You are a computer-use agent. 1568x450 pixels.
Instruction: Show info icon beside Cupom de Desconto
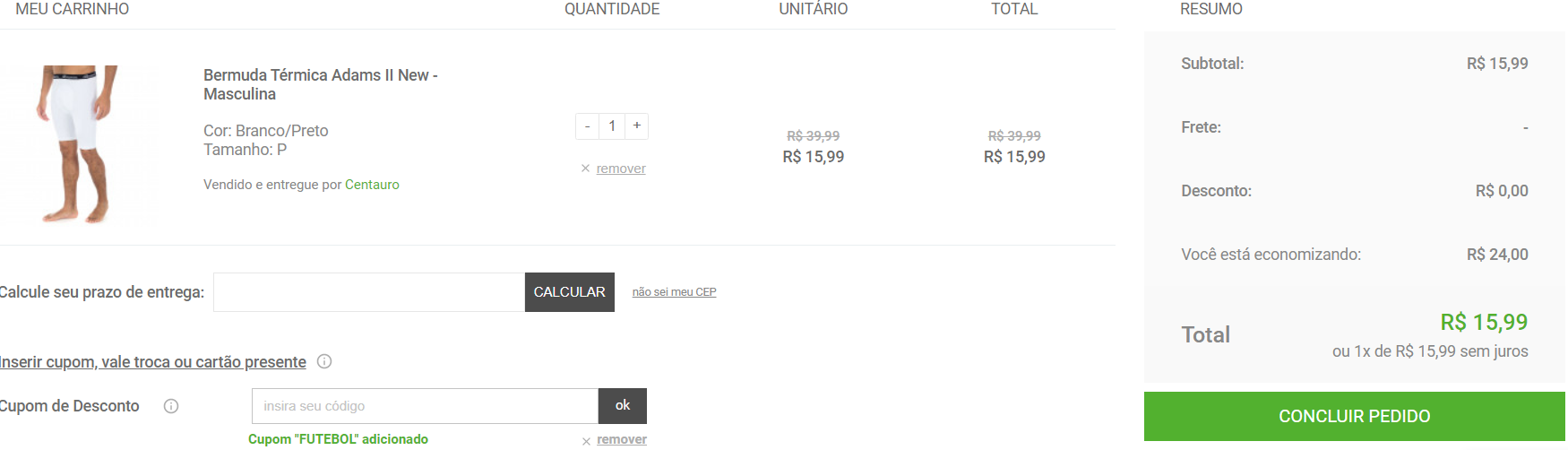point(171,406)
